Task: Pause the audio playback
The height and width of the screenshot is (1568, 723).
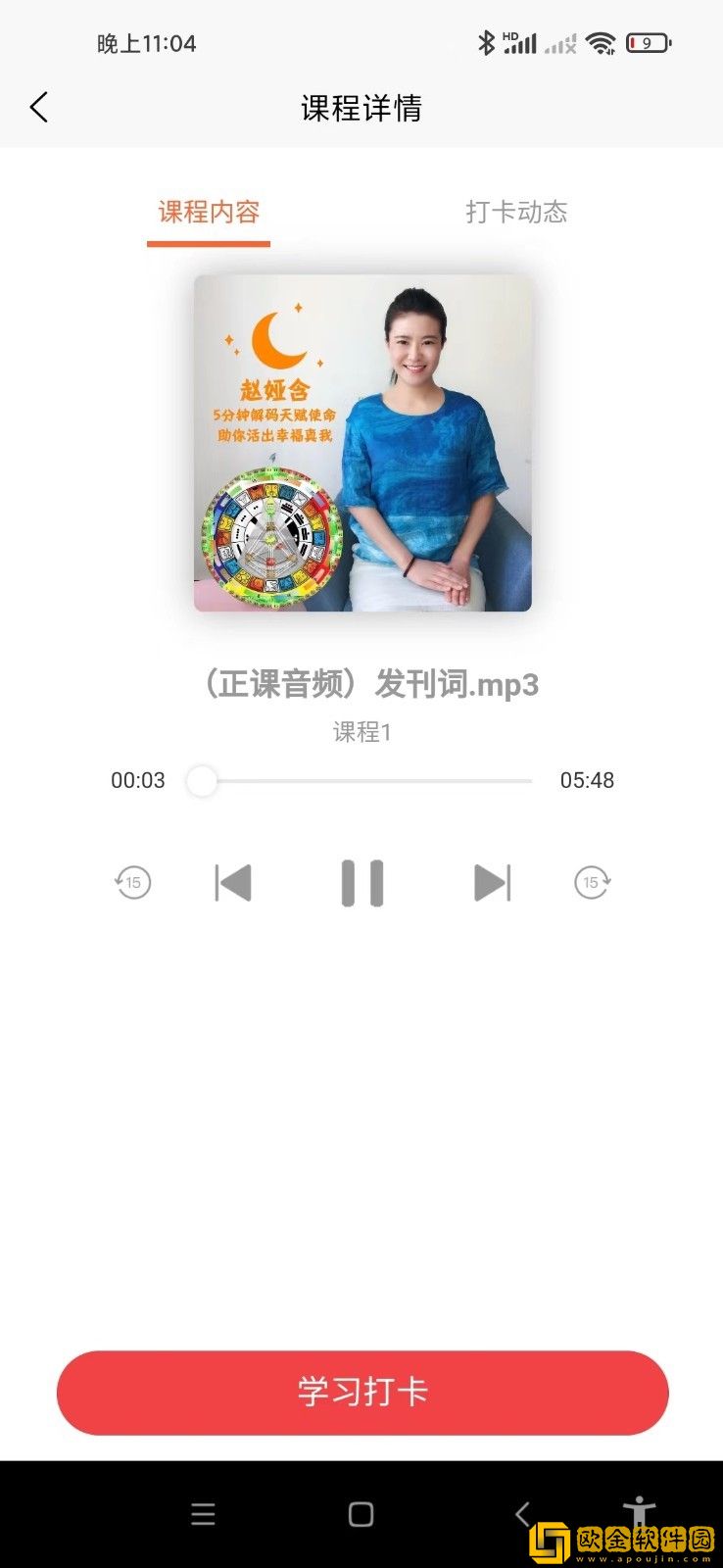Action: tap(361, 882)
